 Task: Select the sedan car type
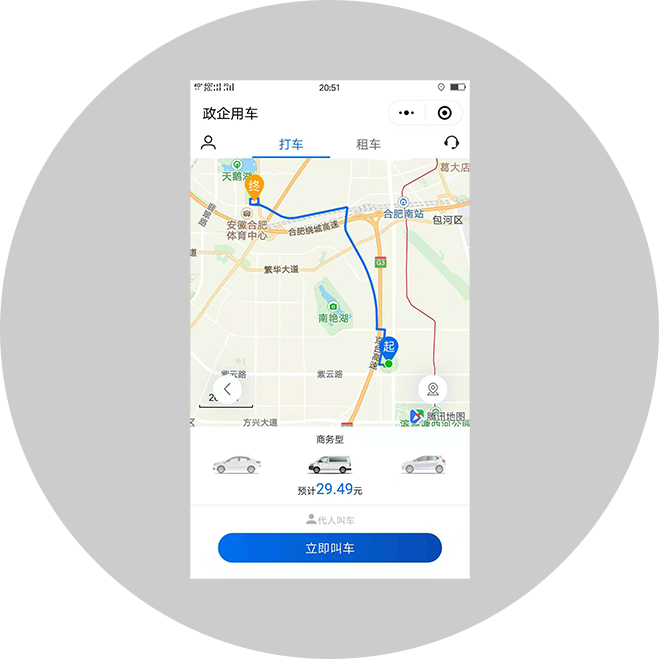coord(237,465)
